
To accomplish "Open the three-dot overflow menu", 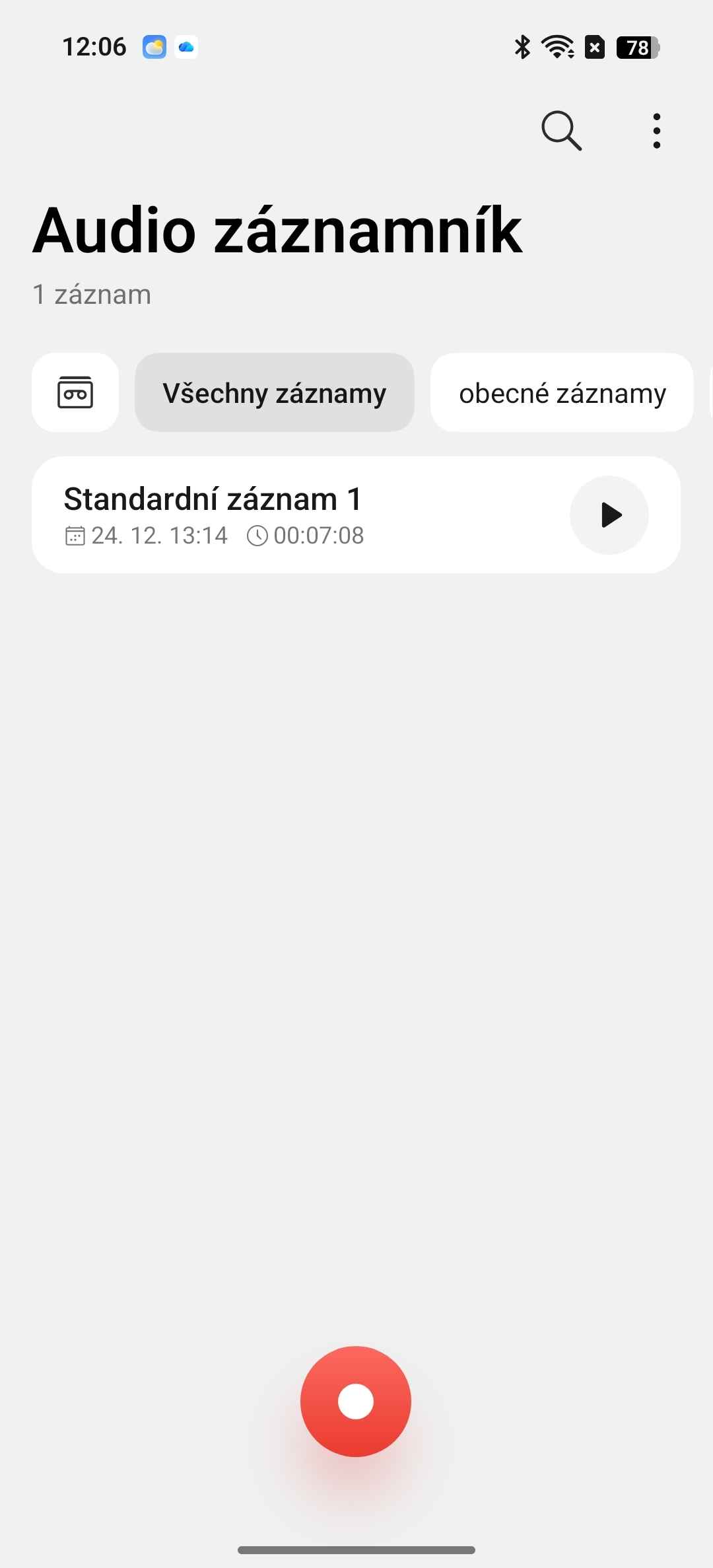I will coord(657,130).
